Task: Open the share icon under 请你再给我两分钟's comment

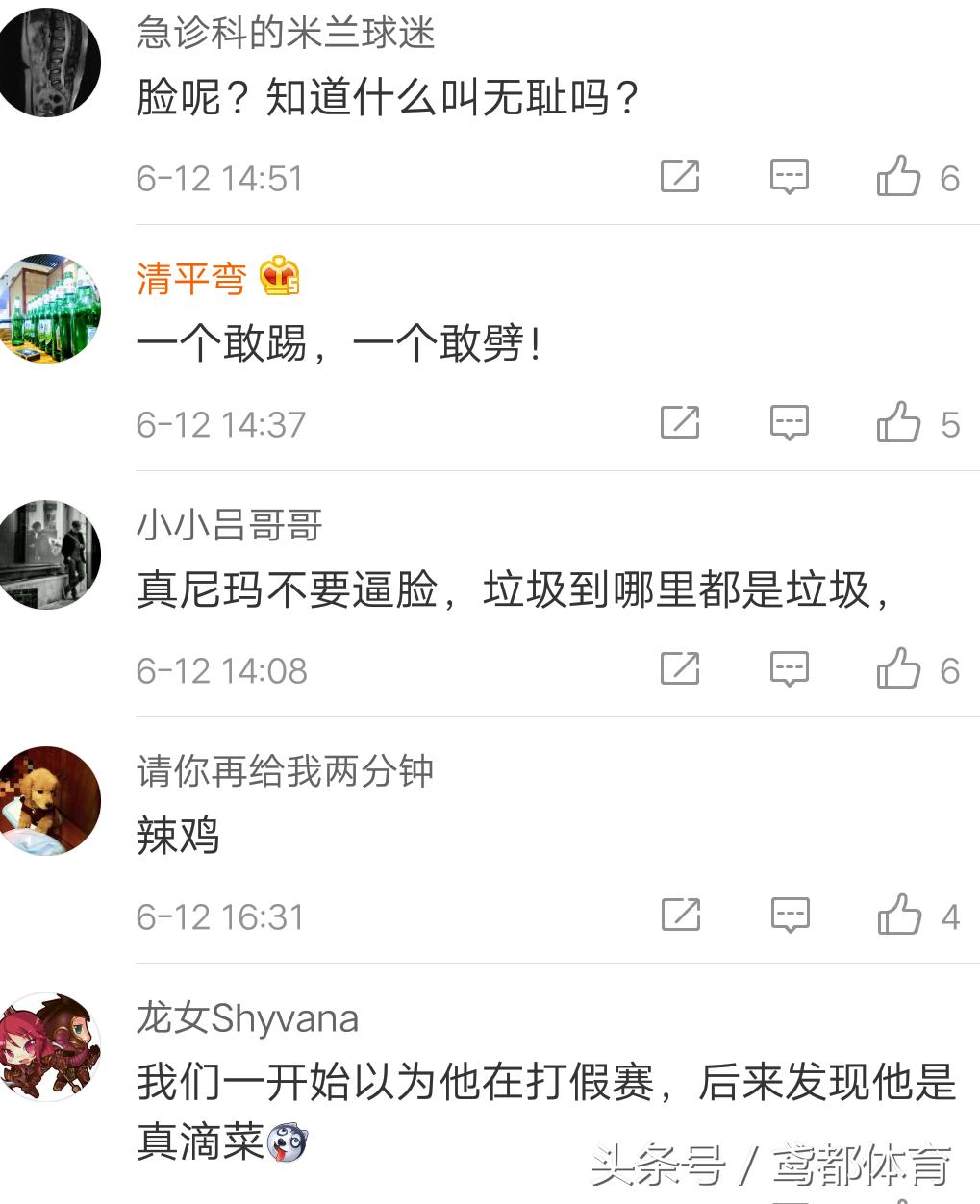Action: (680, 916)
